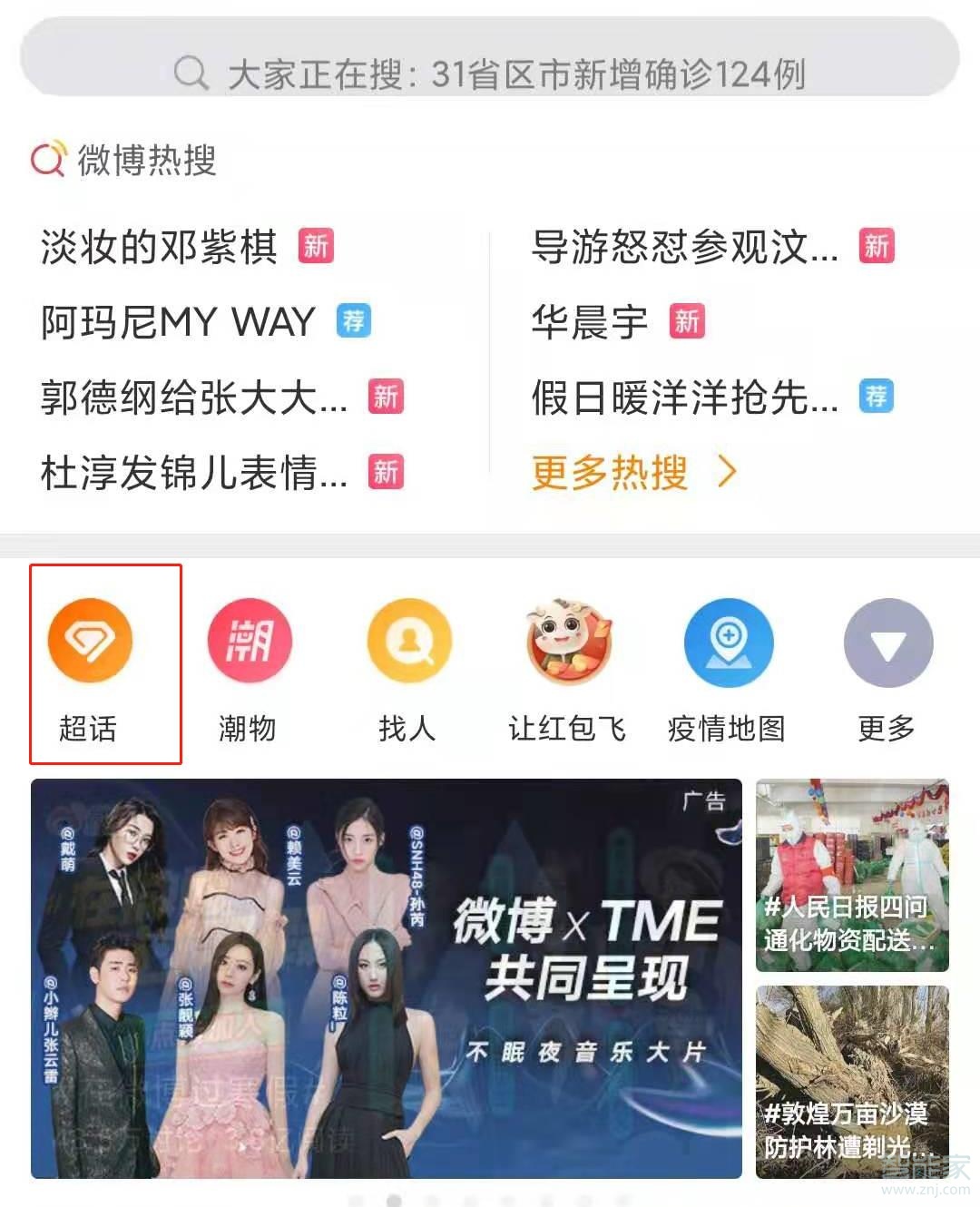Open hot search 假日暖洋洋抢先...
Image resolution: width=980 pixels, height=1207 pixels.
click(x=684, y=397)
